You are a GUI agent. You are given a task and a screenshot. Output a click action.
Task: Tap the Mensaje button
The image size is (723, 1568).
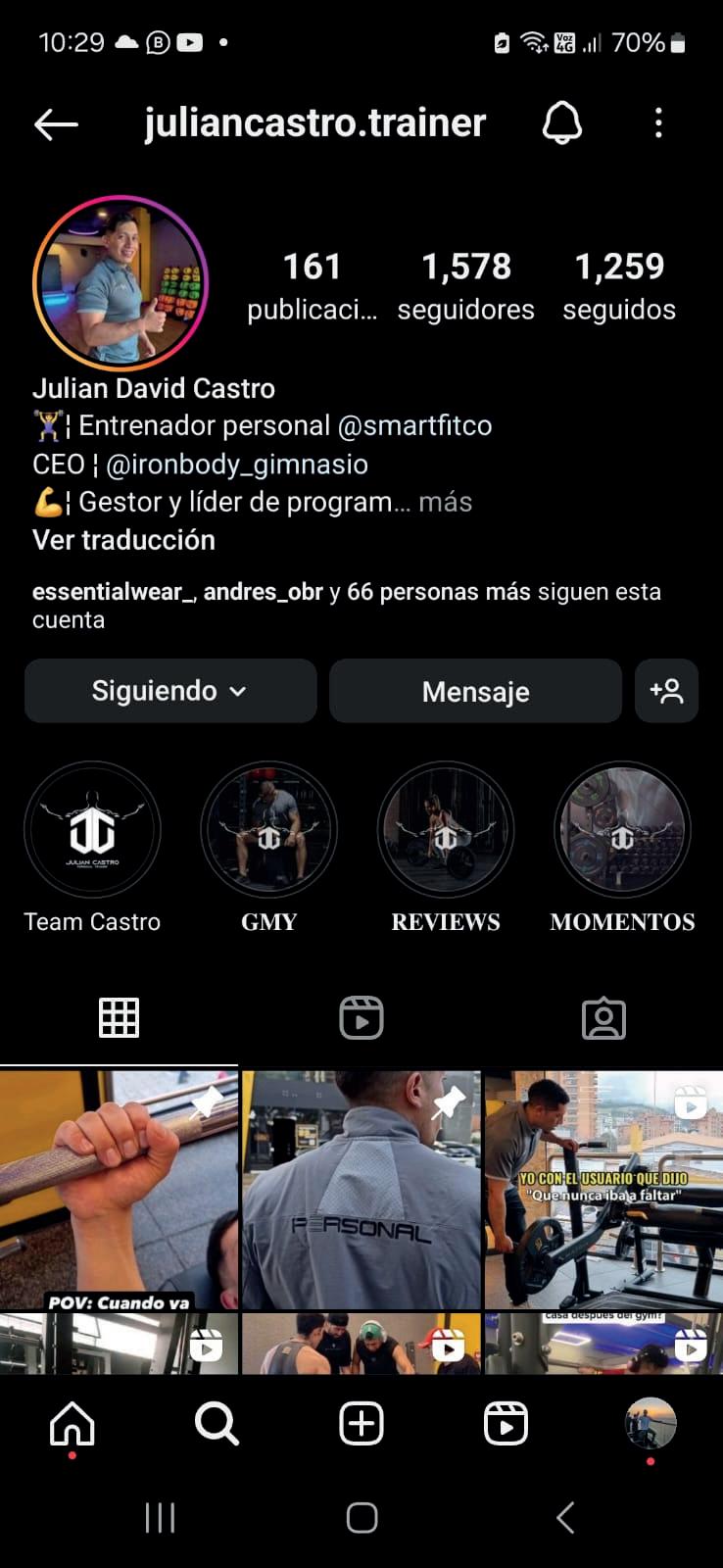475,691
